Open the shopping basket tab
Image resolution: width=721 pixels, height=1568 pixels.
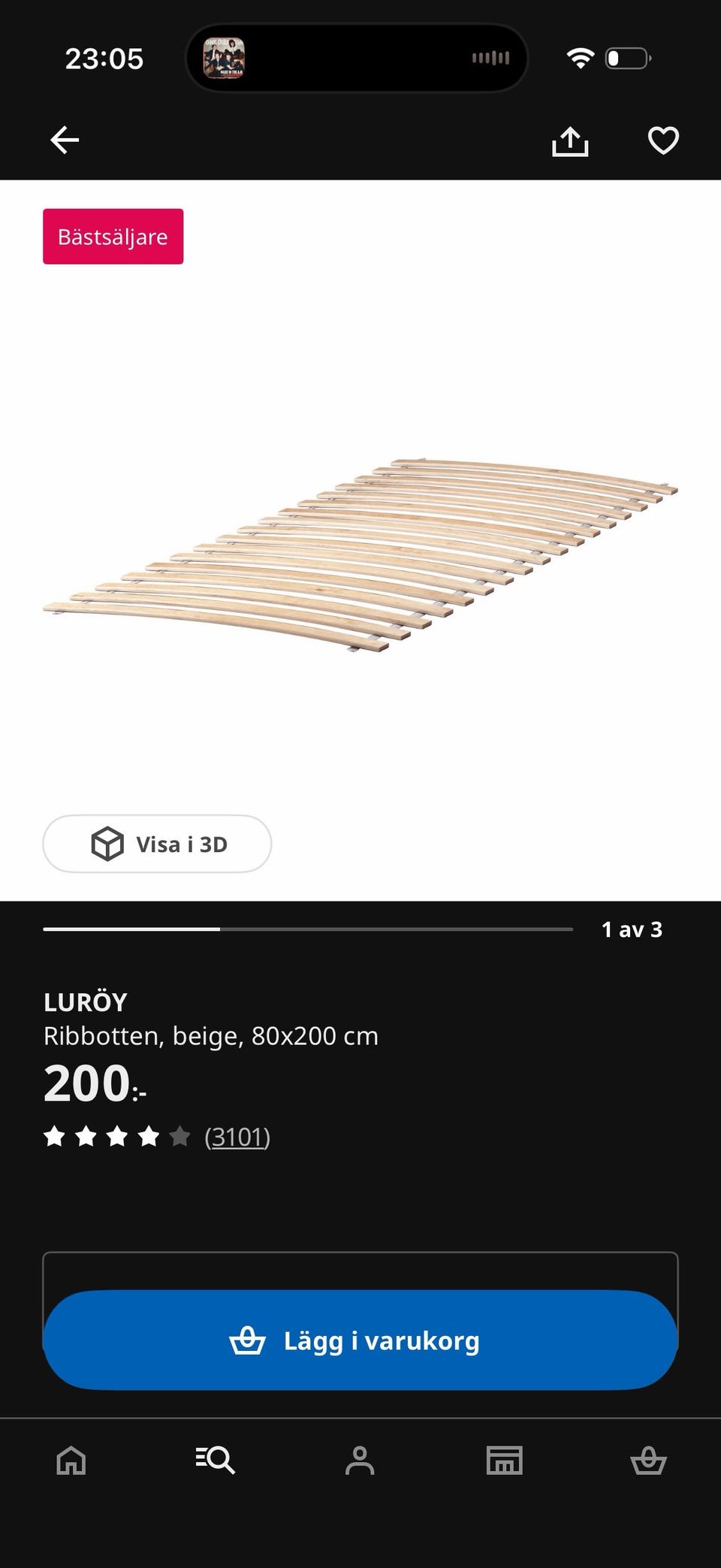coord(648,1461)
